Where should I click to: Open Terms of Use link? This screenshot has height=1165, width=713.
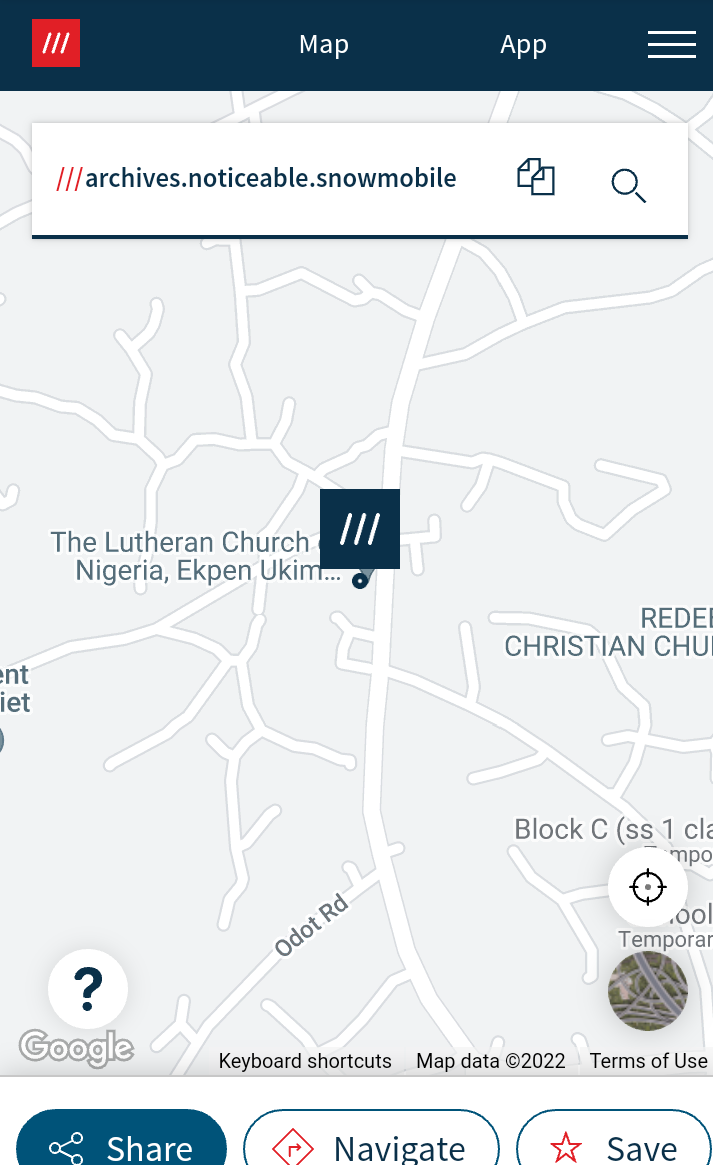[x=648, y=1061]
